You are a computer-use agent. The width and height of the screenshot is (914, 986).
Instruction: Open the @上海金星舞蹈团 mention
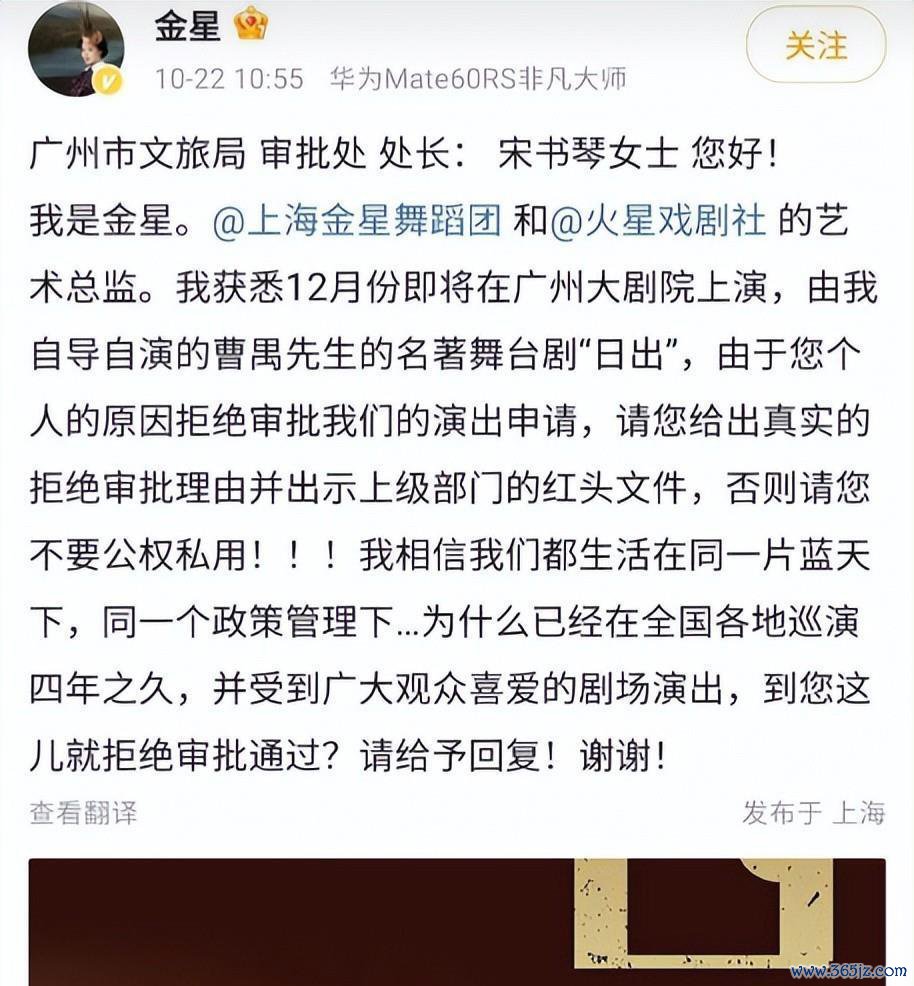[x=356, y=221]
